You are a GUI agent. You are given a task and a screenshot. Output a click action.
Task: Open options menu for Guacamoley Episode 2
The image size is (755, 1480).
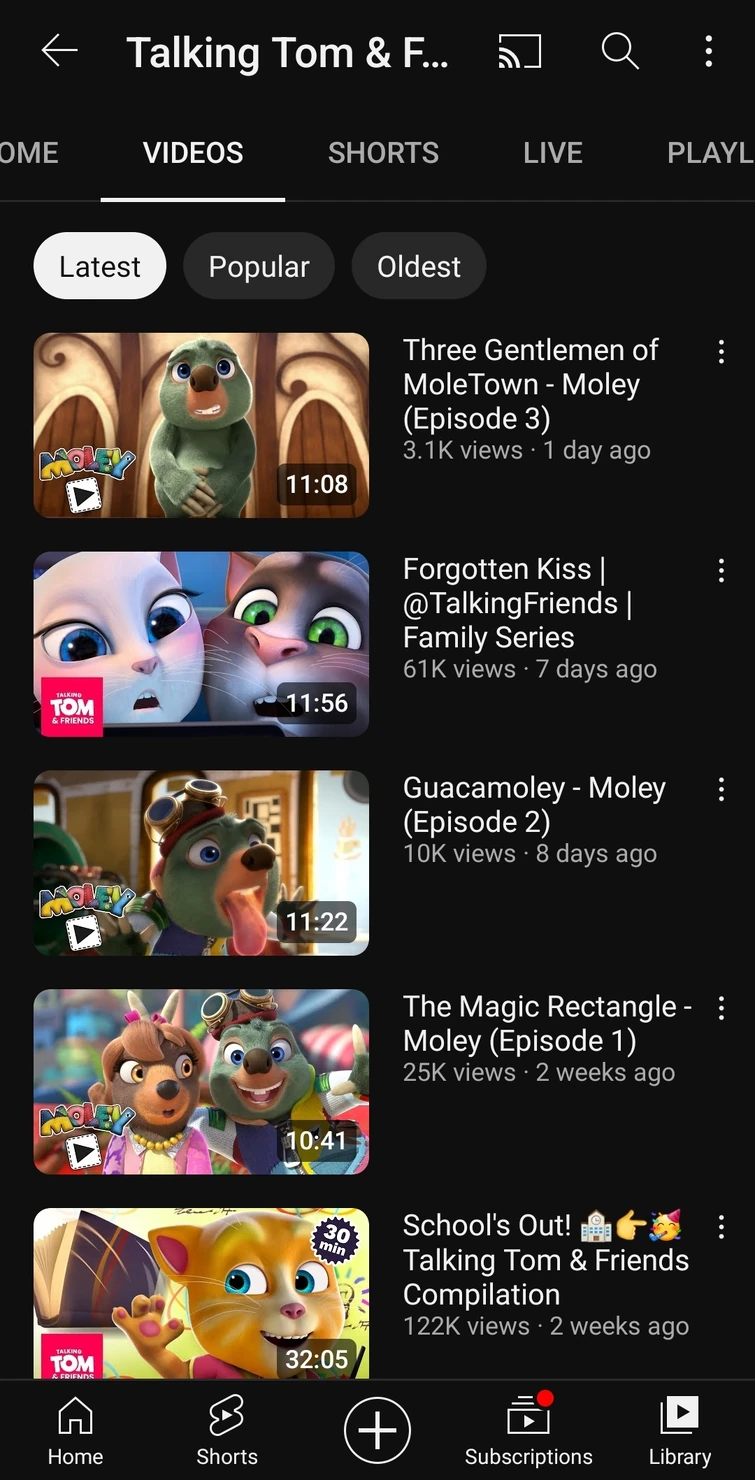click(x=721, y=789)
